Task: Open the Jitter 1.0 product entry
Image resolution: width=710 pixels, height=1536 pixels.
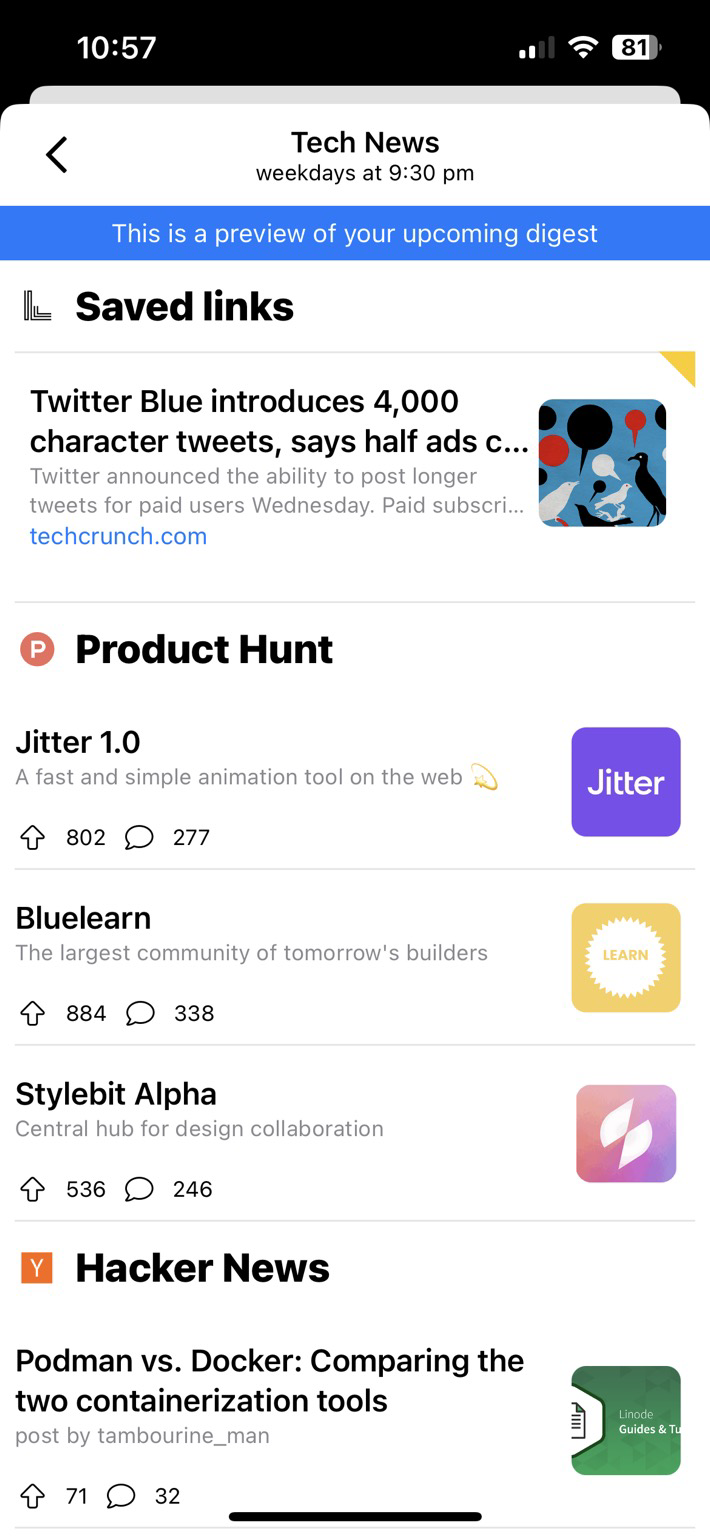Action: 355,782
